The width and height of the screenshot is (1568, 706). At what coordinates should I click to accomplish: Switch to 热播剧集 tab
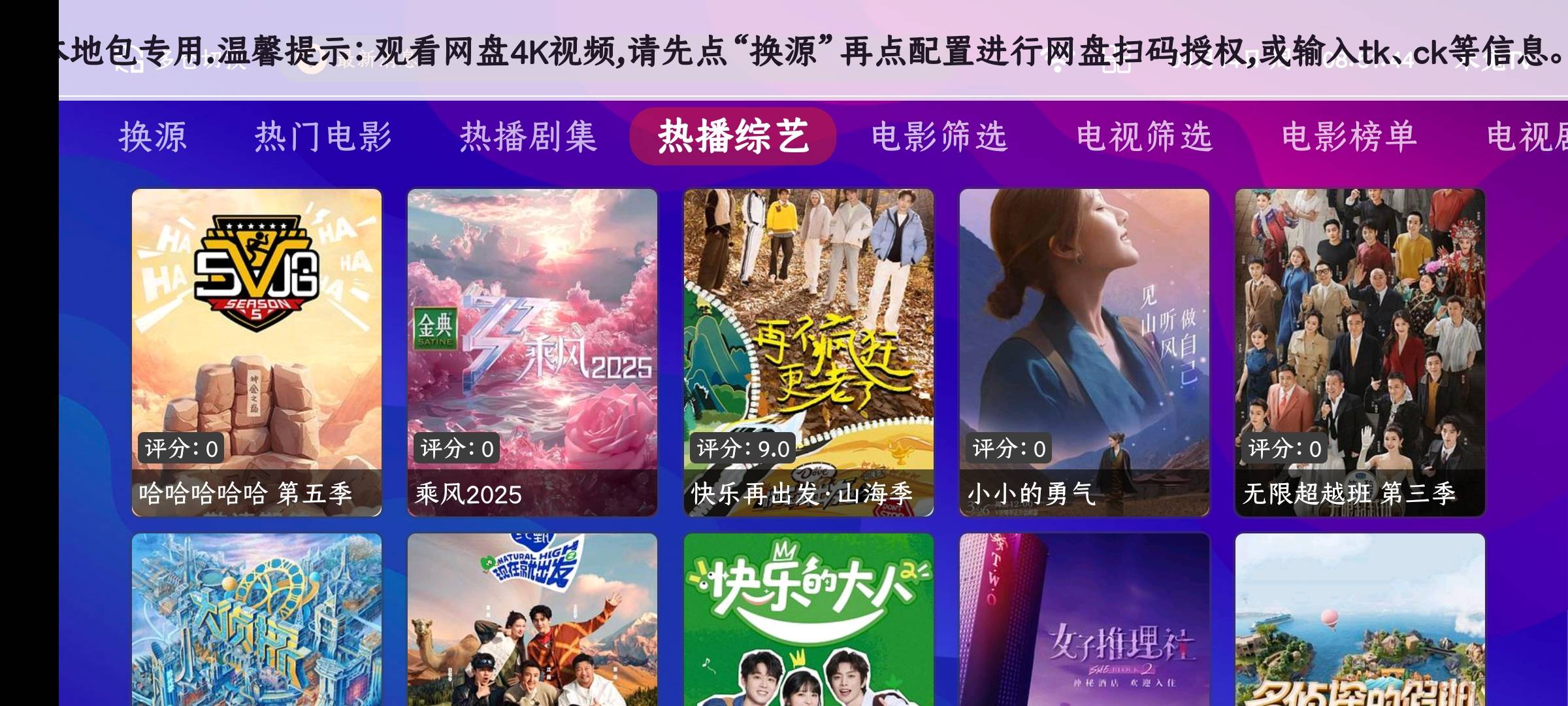coord(529,137)
